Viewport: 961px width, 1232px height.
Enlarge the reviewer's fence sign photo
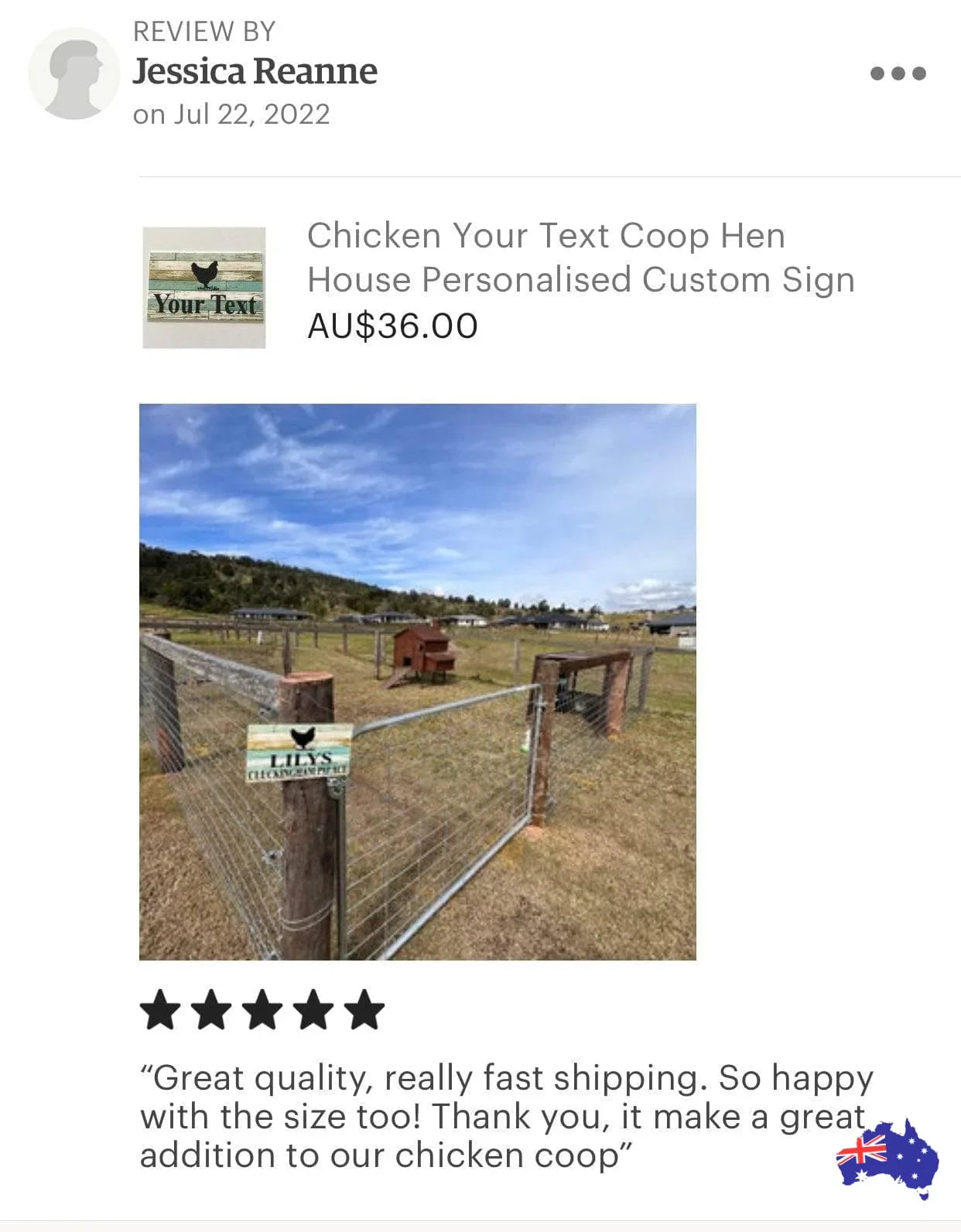[x=417, y=681]
